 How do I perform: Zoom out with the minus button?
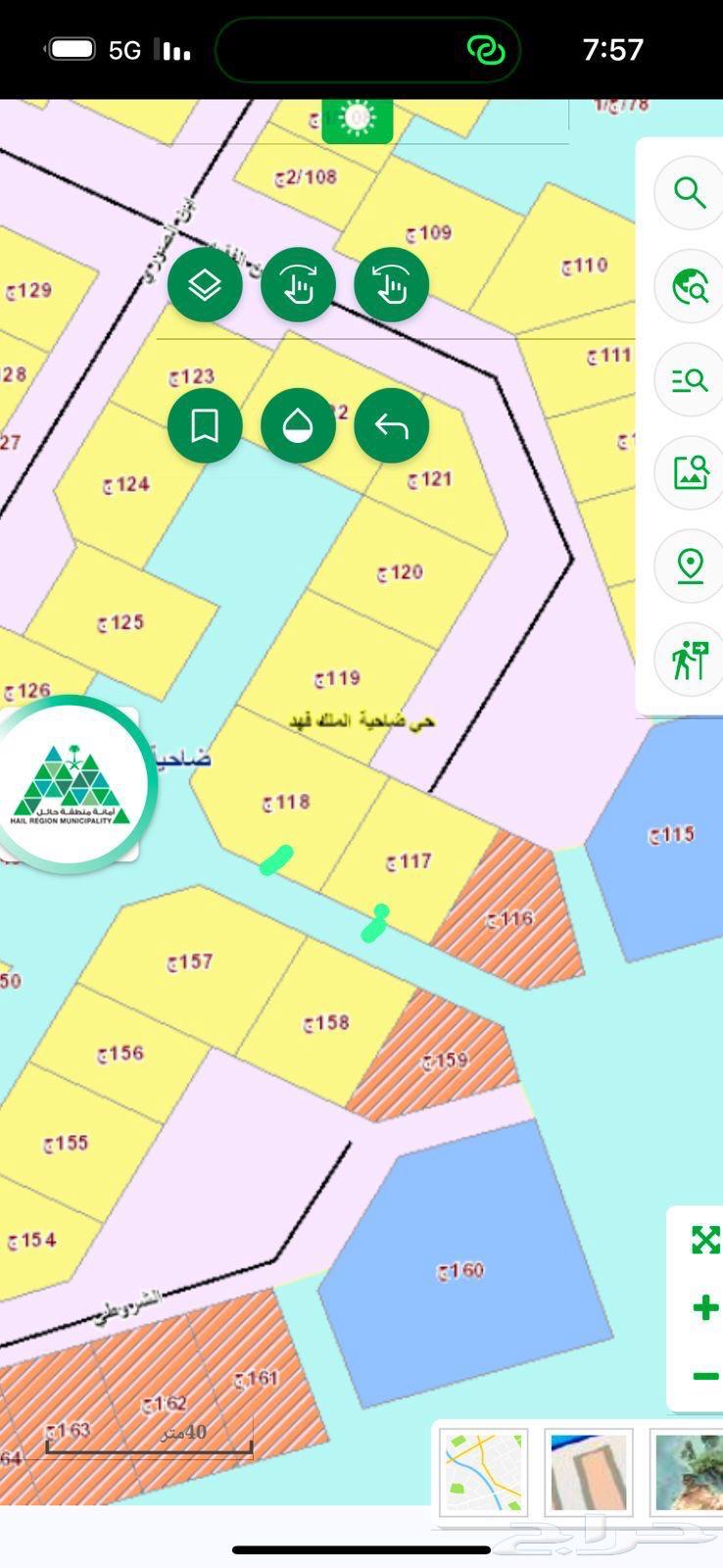704,1376
